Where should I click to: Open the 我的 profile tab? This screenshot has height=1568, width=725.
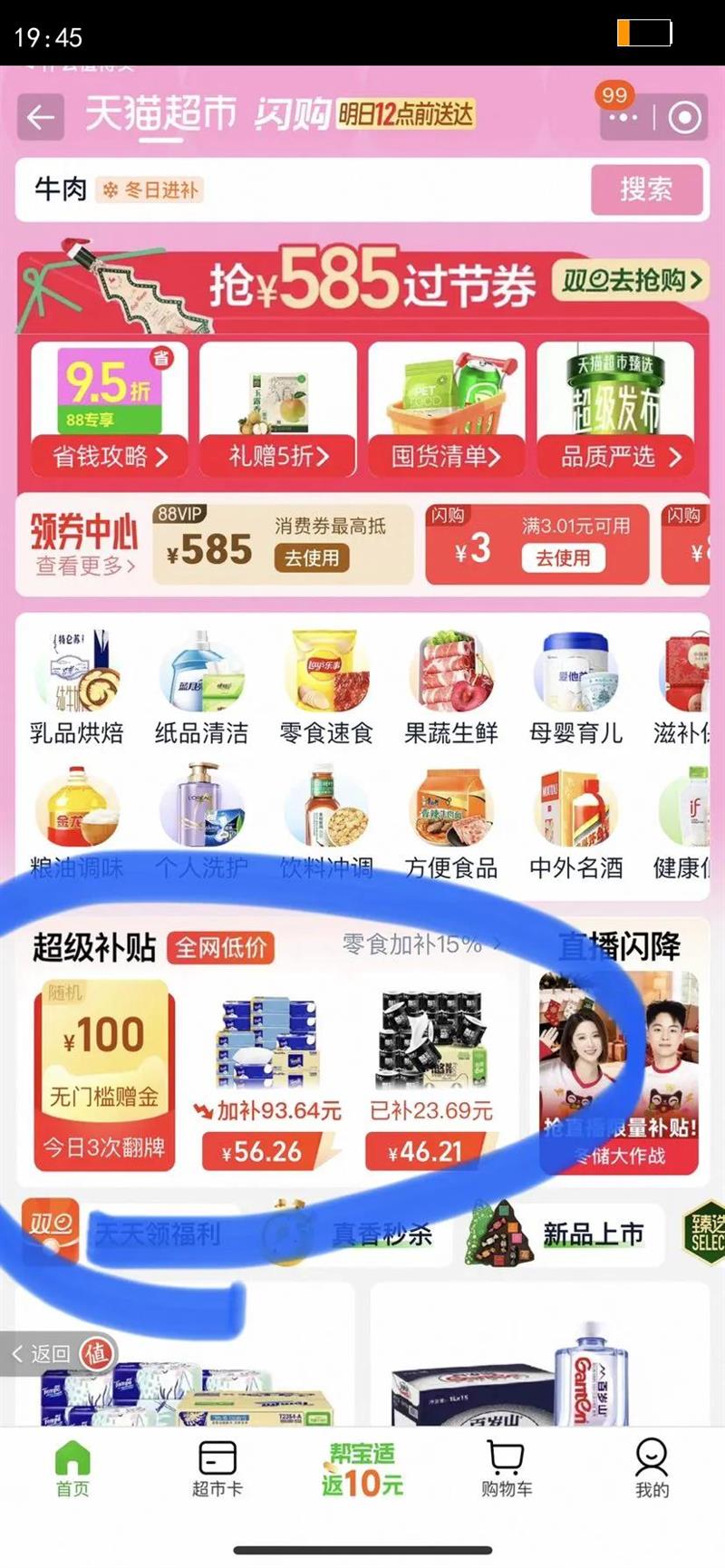click(652, 1468)
